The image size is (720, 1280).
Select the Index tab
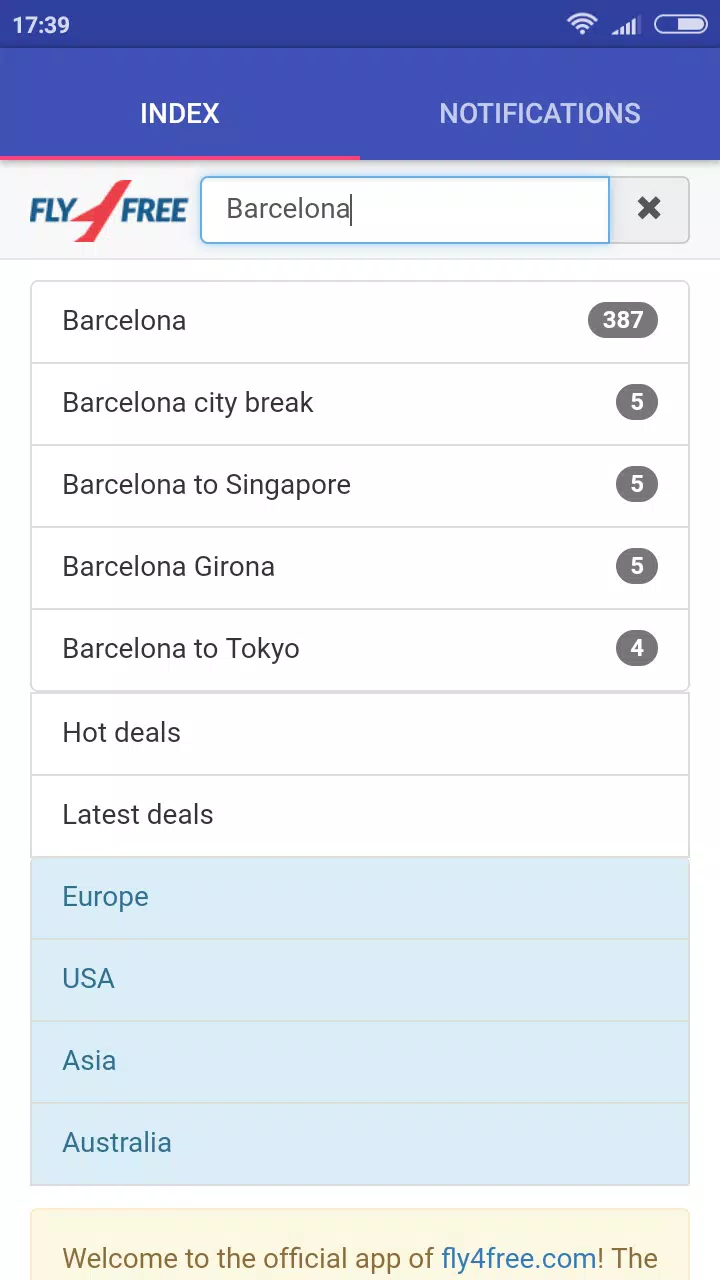(180, 113)
